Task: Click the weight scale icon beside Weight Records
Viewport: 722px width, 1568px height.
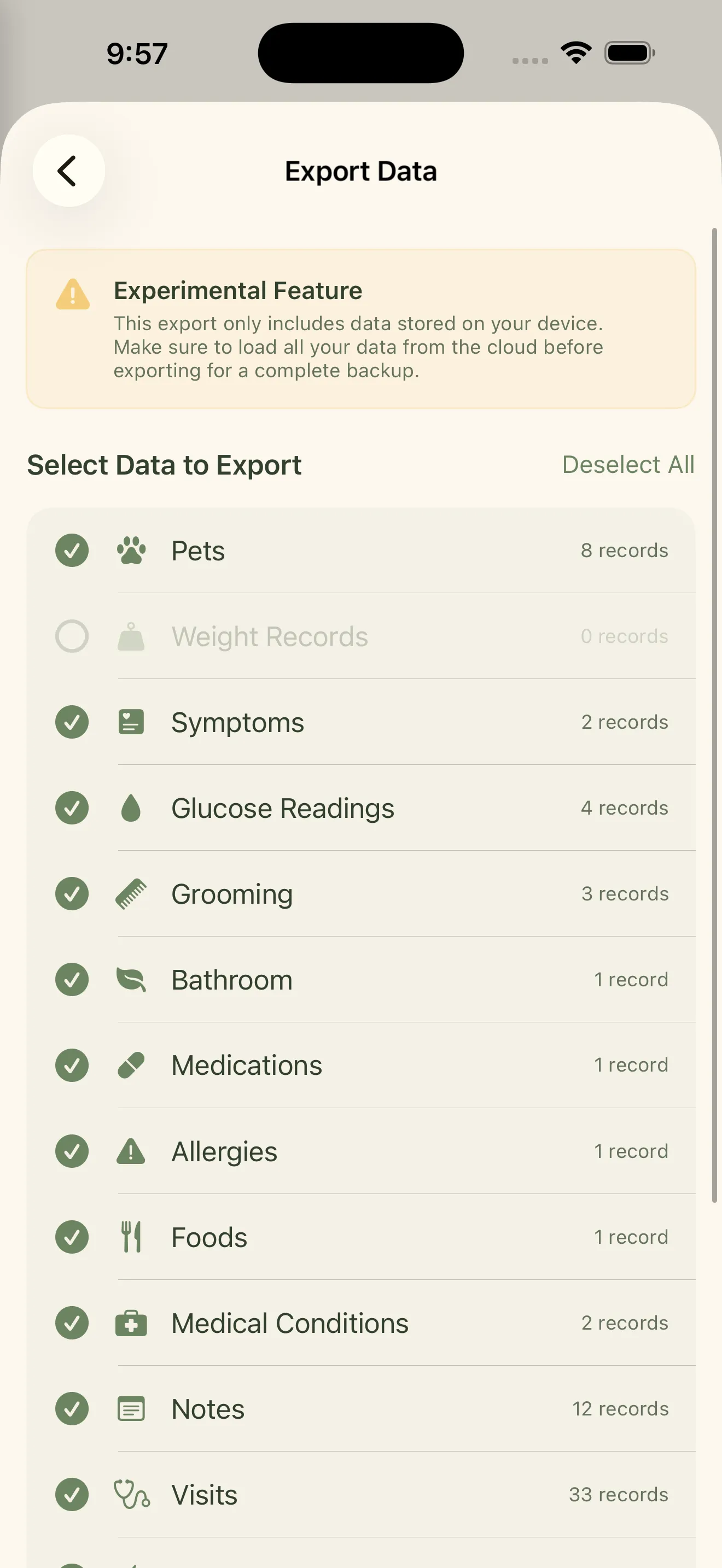Action: (131, 635)
